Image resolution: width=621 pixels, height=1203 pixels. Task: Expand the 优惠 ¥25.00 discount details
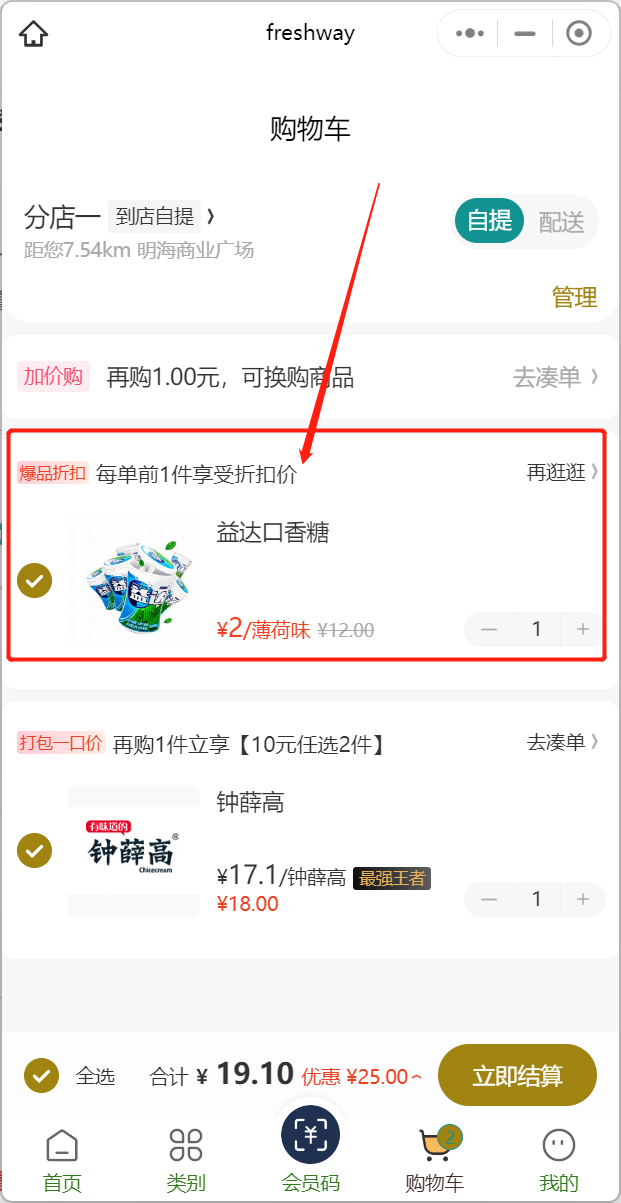coord(362,1076)
